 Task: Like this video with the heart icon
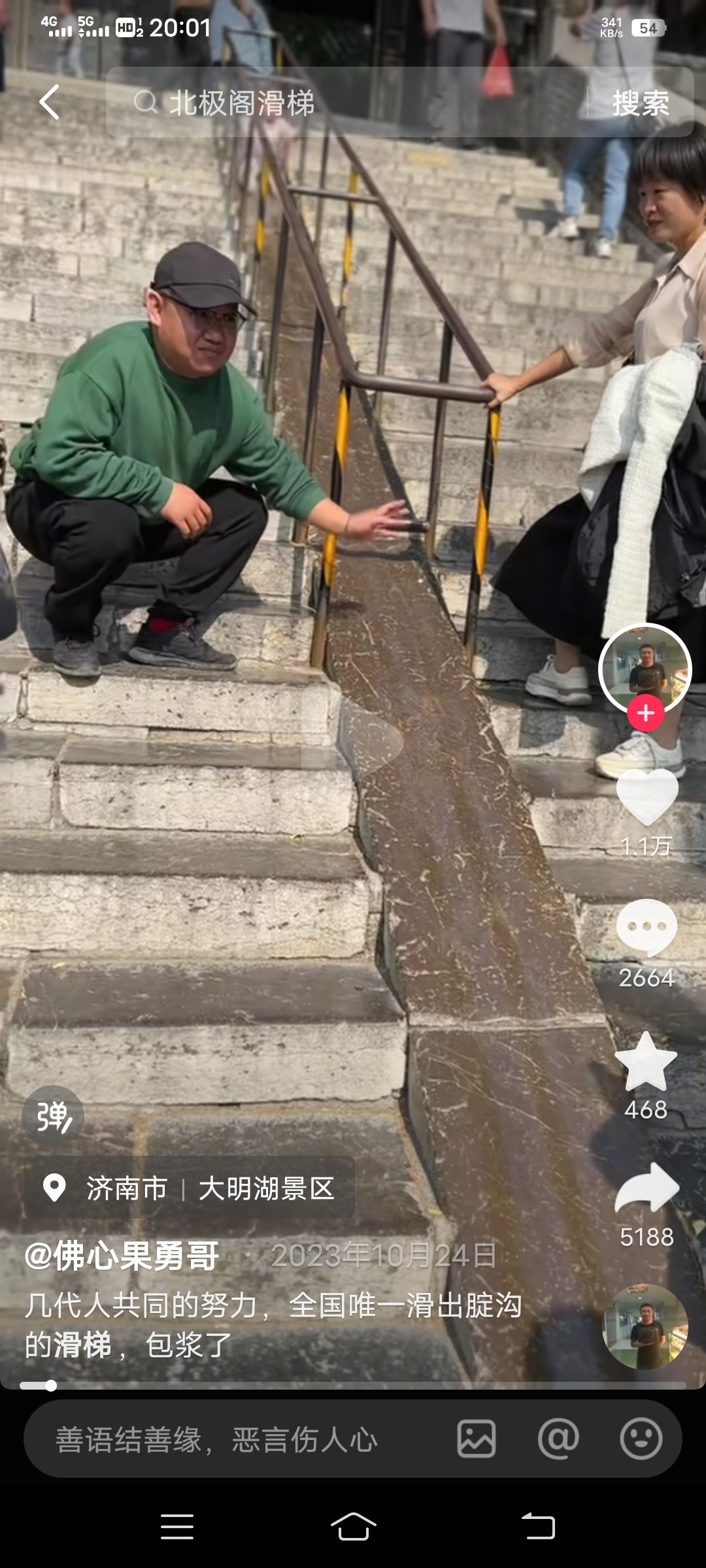[647, 797]
